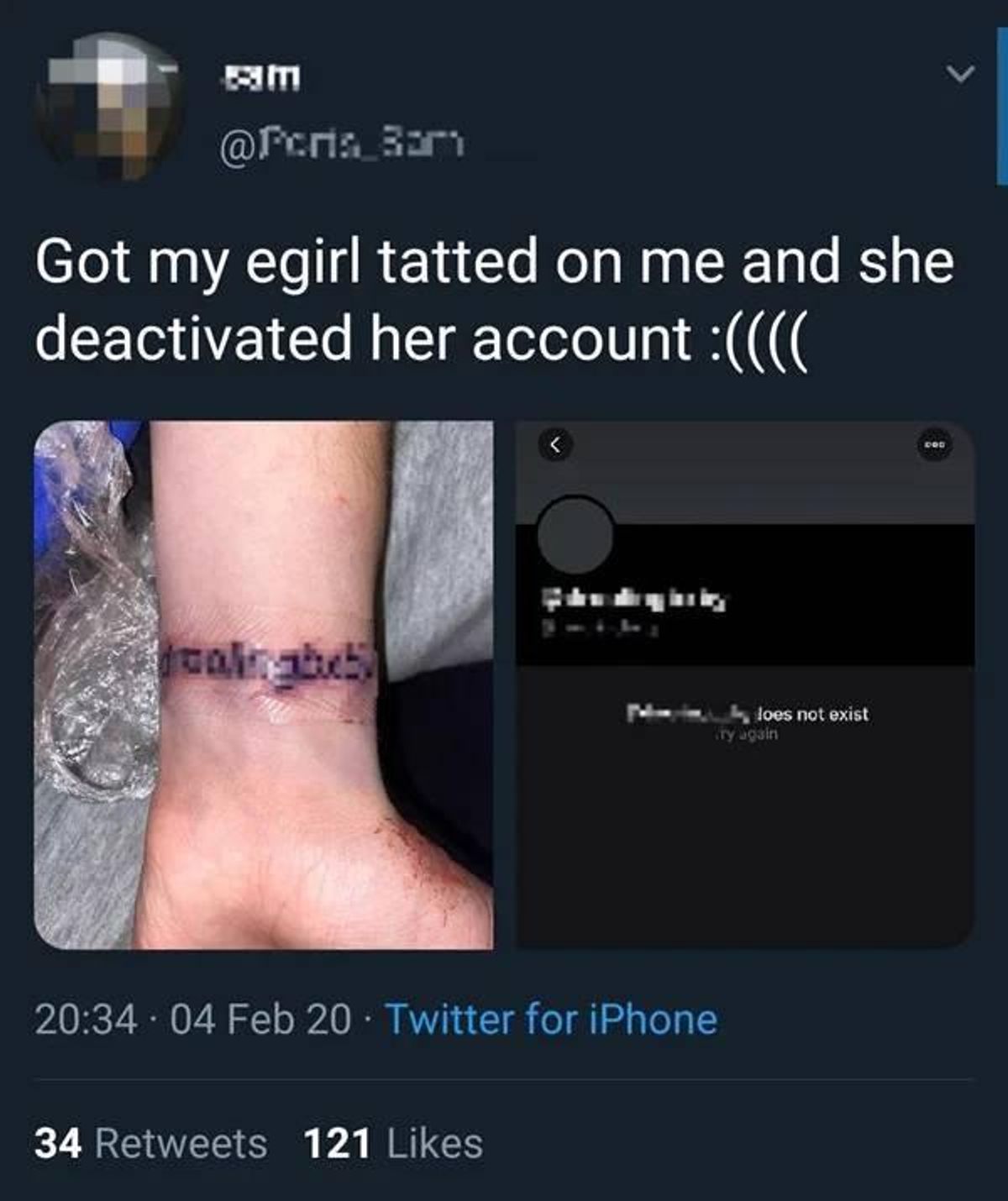The width and height of the screenshot is (1008, 1201).
Task: Tap the Twitter for iPhone link
Action: [551, 1020]
